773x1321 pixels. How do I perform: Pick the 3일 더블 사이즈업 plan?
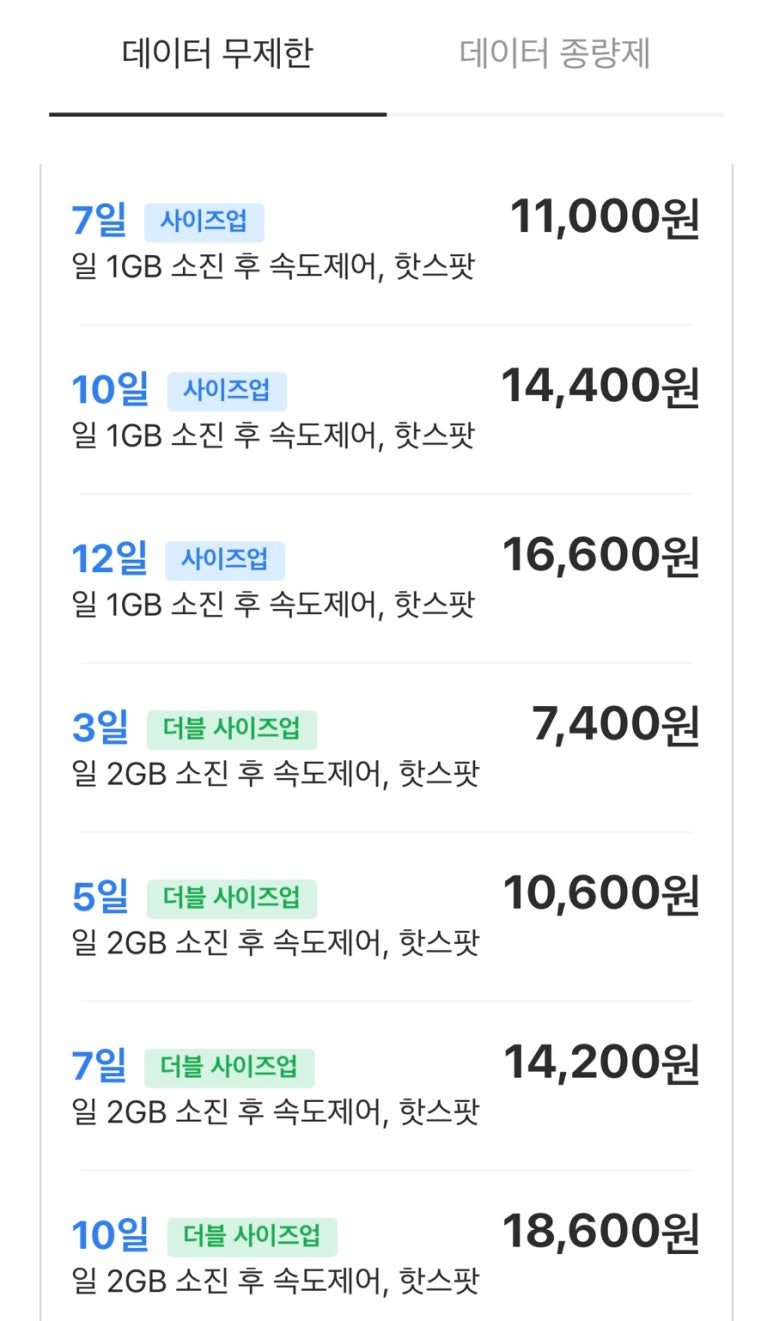point(386,748)
